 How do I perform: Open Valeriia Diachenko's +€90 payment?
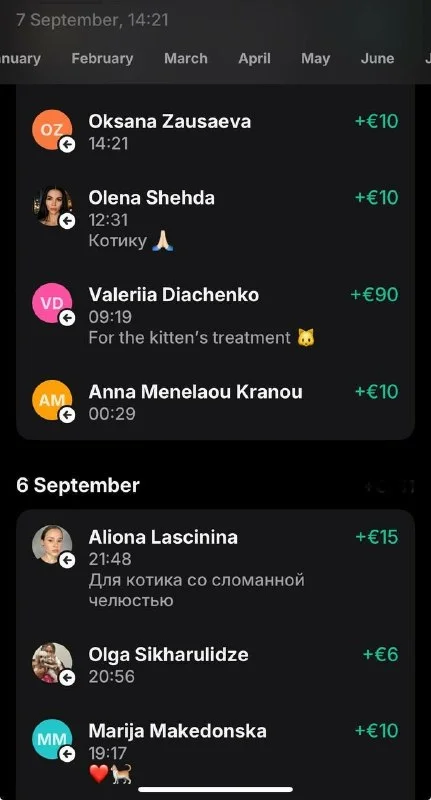click(215, 315)
